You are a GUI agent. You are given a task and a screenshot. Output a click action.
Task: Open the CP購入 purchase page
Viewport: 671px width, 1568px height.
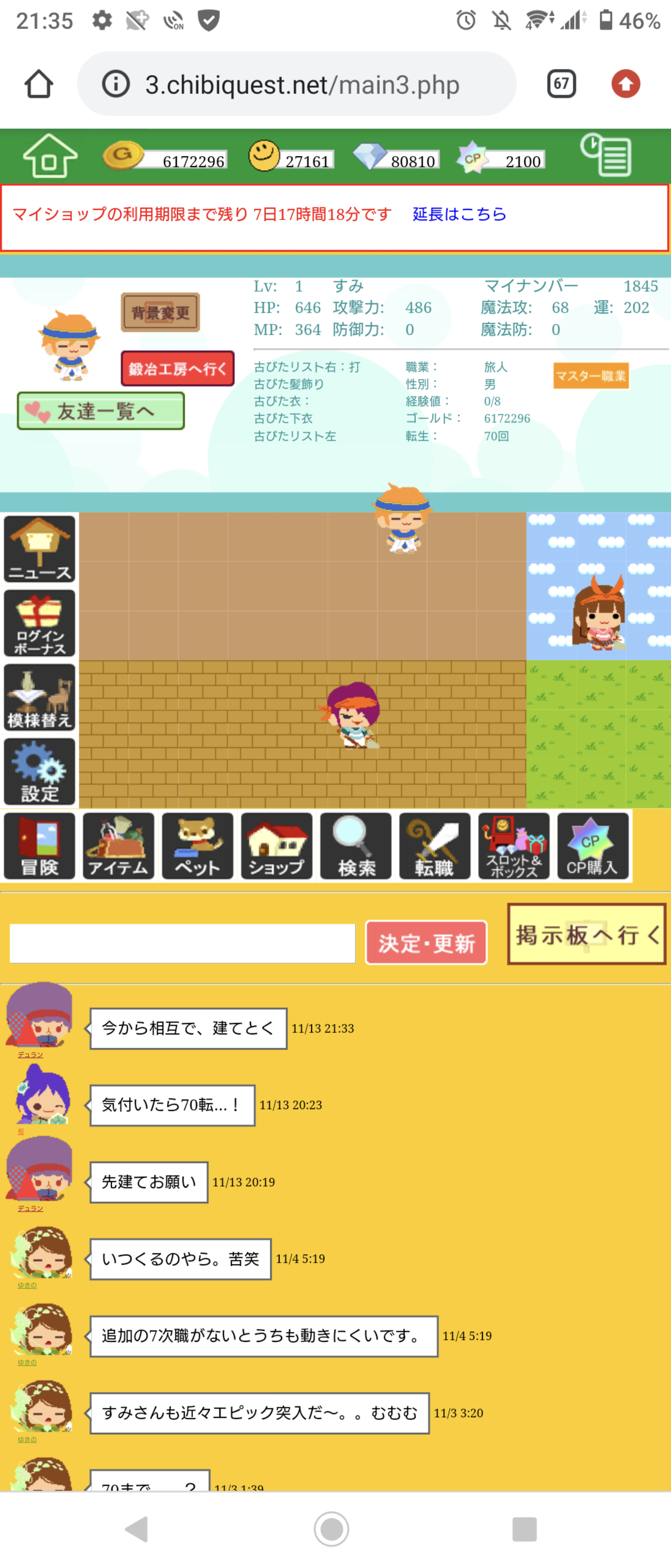click(593, 846)
